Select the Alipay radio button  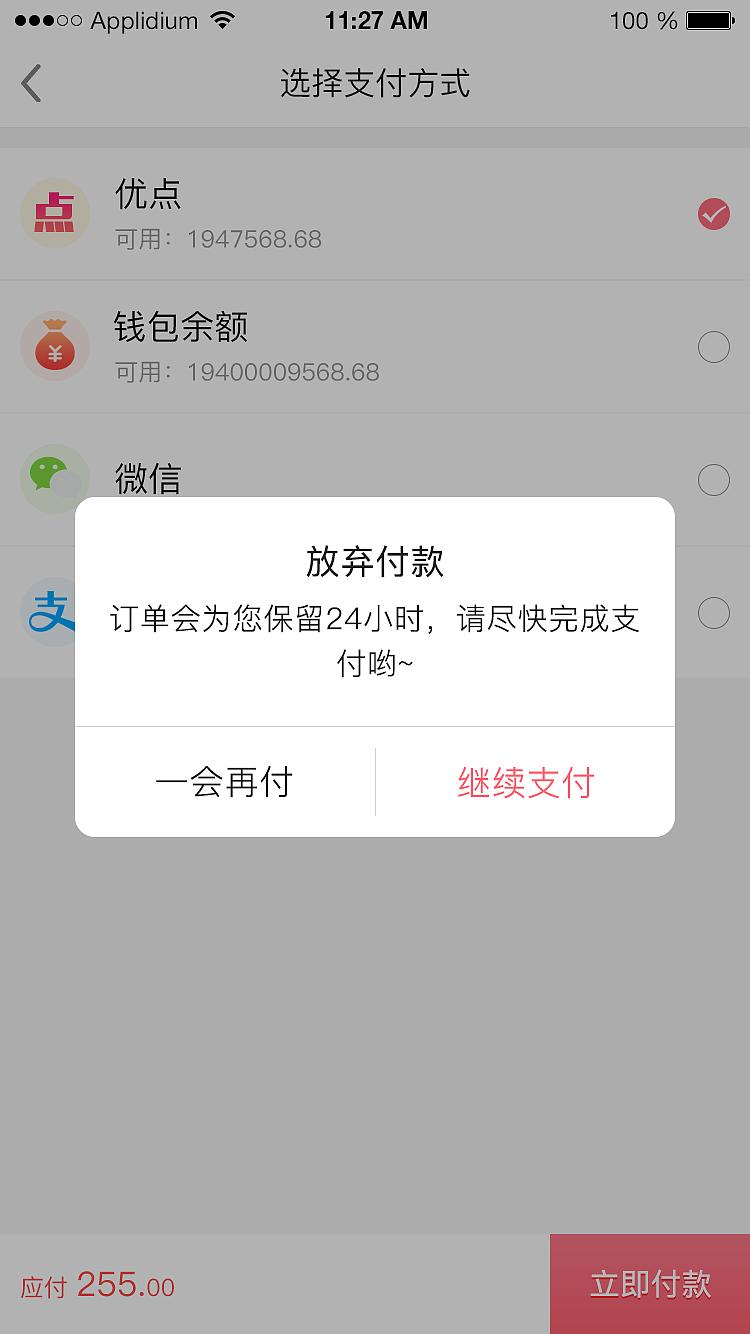tap(713, 612)
